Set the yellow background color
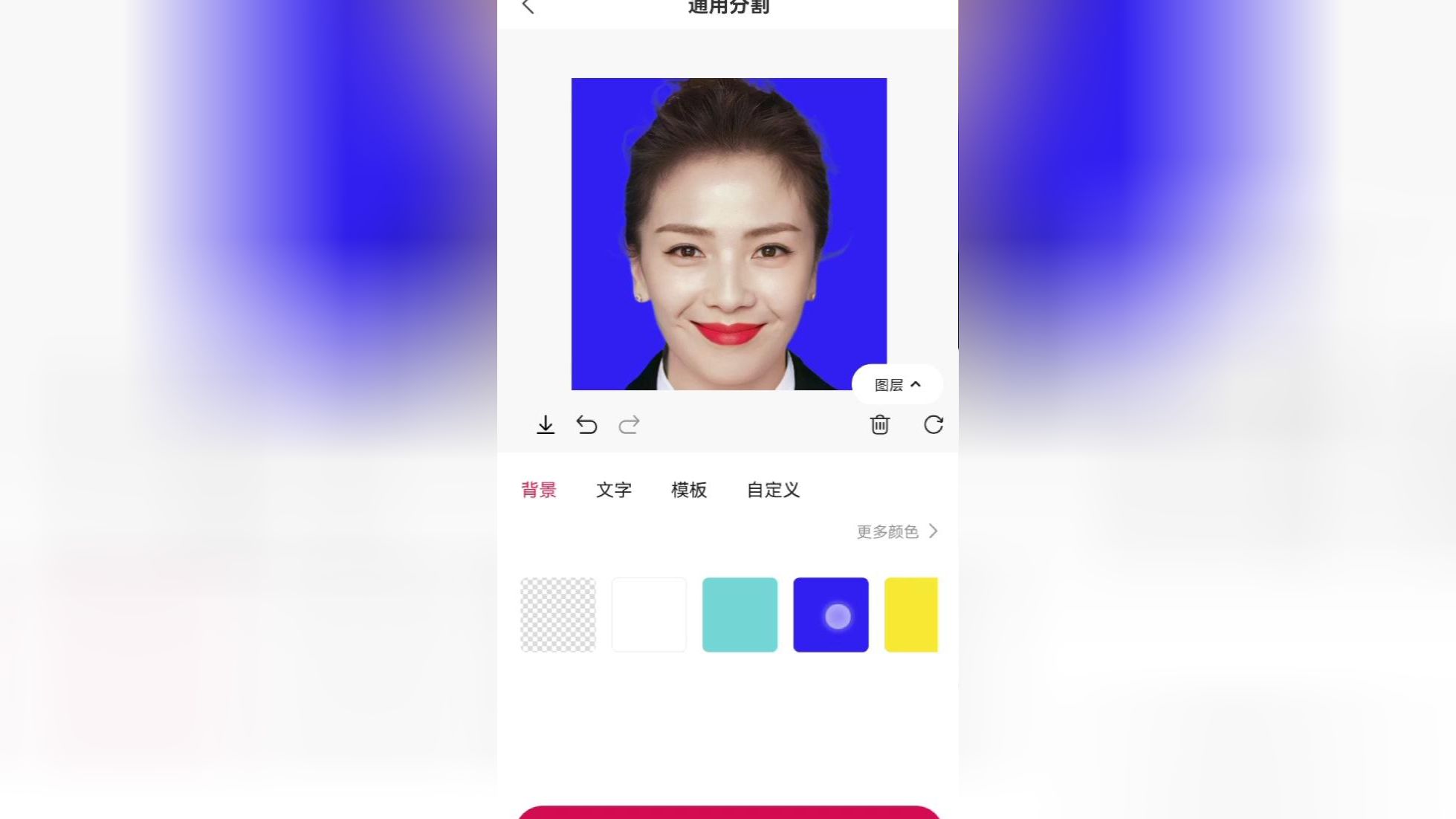Screen dimensions: 1456x819 [911, 615]
